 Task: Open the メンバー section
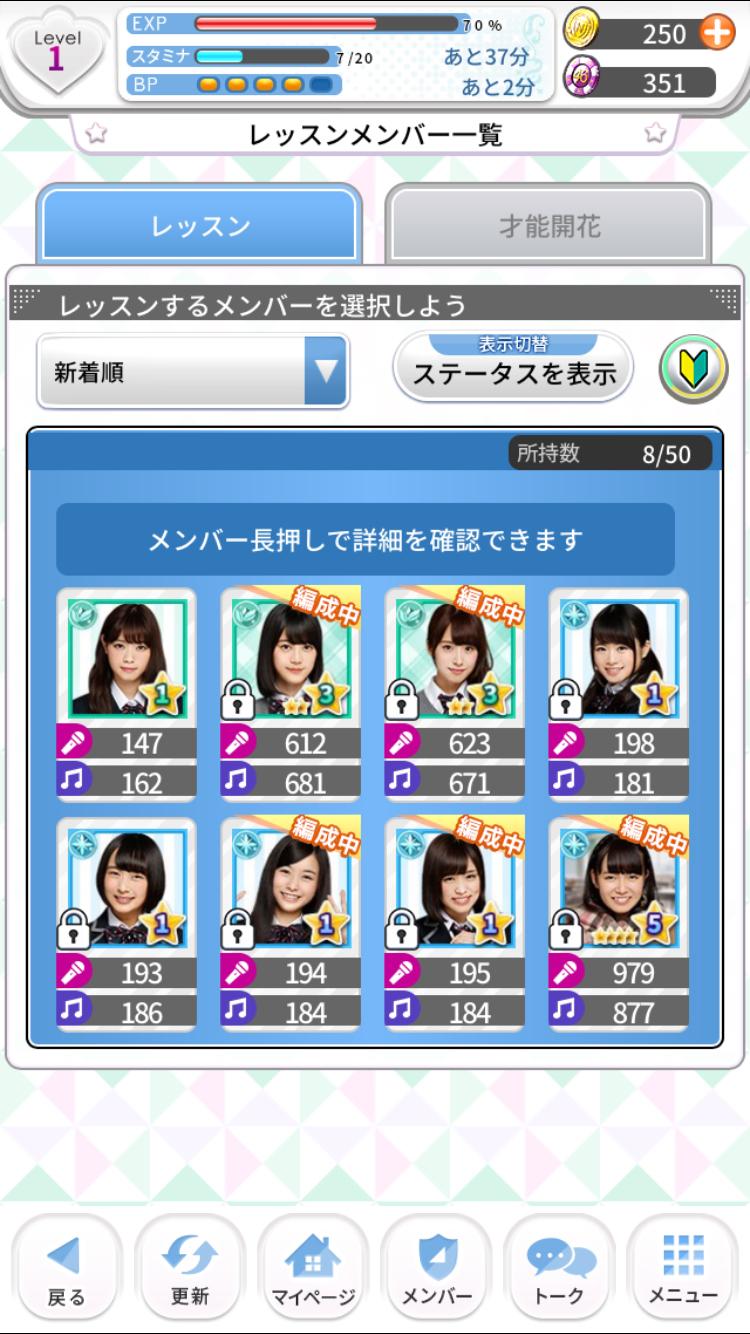point(437,1269)
